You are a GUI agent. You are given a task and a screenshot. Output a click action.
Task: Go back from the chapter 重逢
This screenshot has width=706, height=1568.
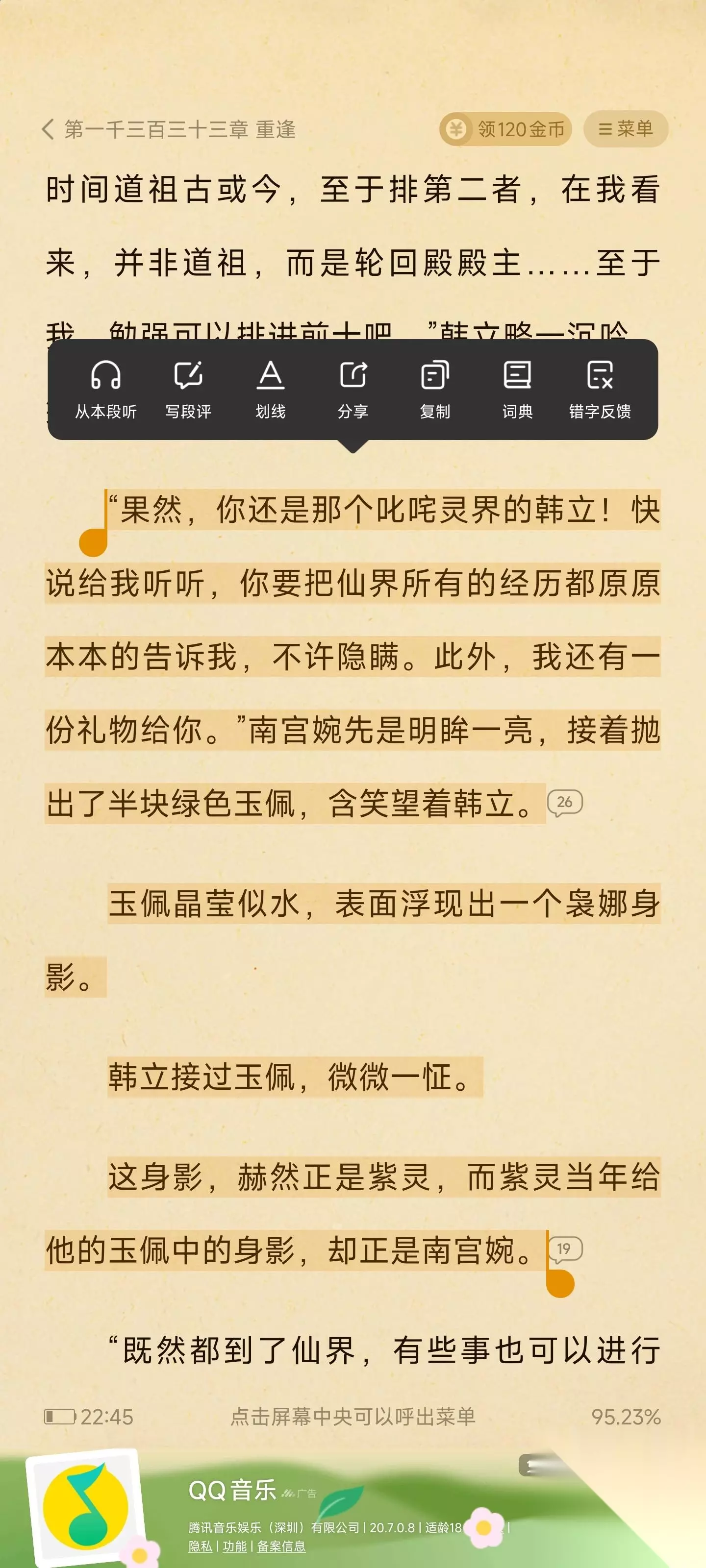coord(48,129)
